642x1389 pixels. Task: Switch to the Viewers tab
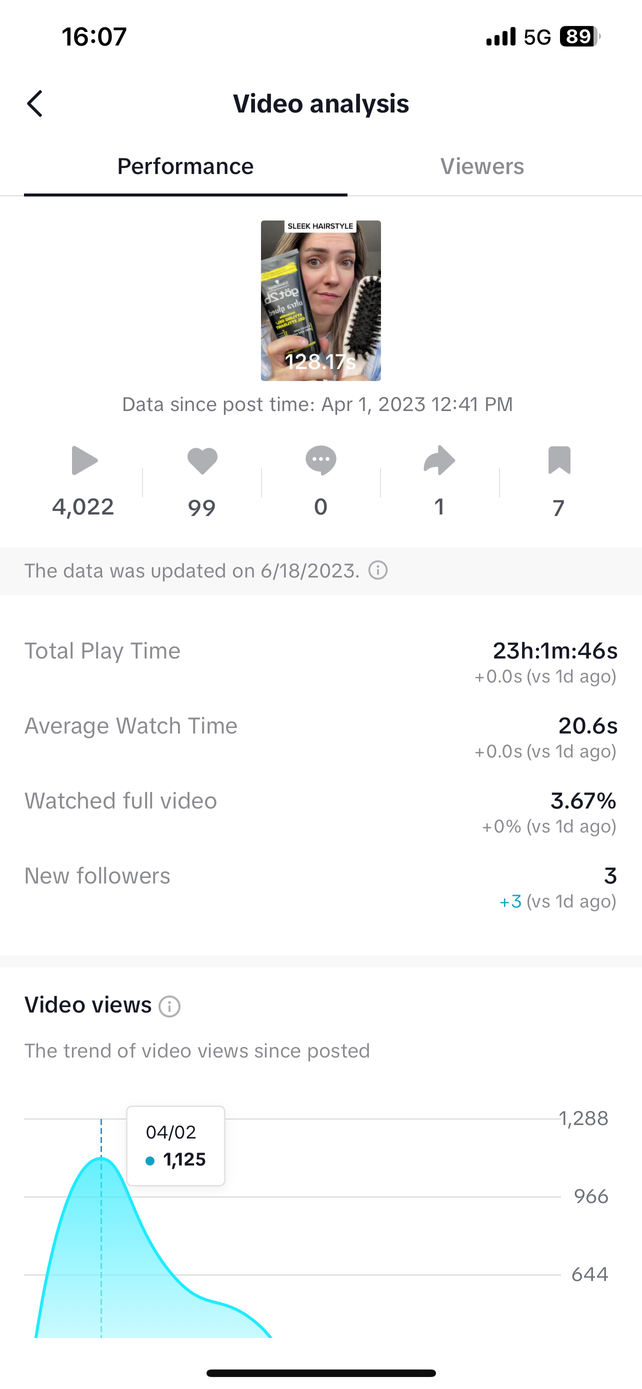482,166
